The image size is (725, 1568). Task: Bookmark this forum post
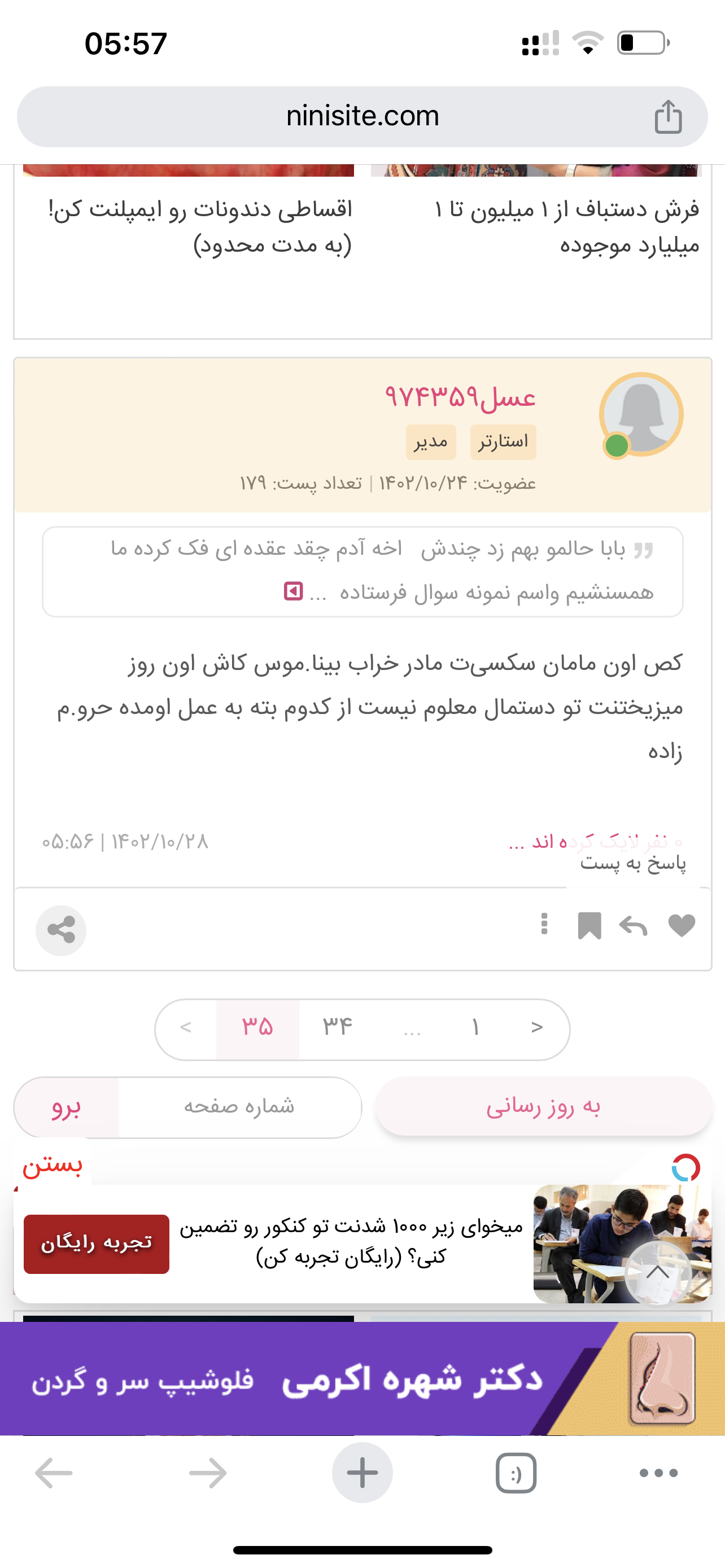pos(589,926)
